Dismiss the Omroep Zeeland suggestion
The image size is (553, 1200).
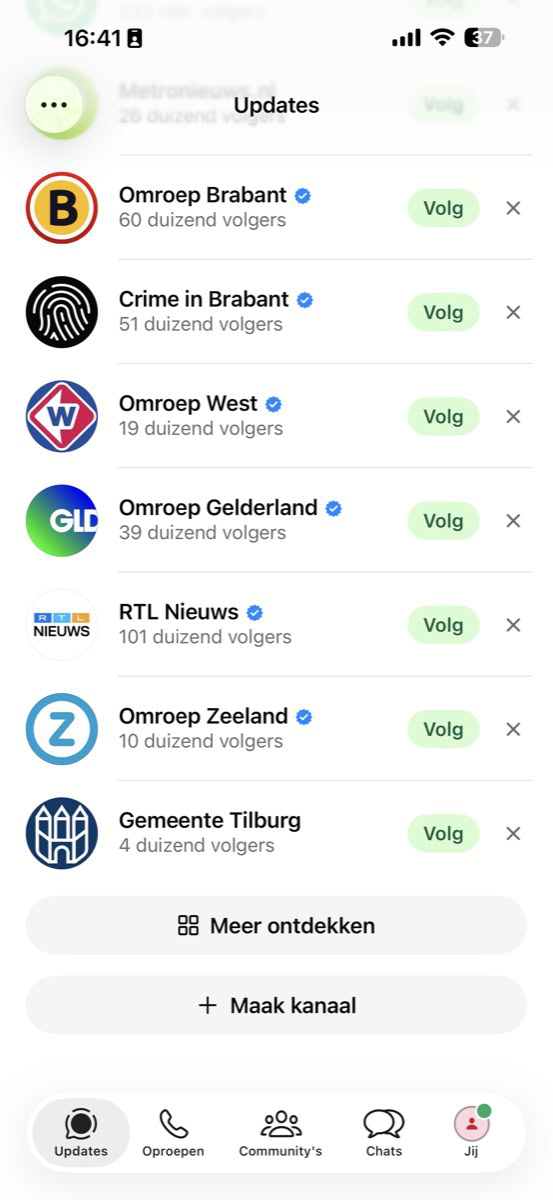tap(513, 729)
